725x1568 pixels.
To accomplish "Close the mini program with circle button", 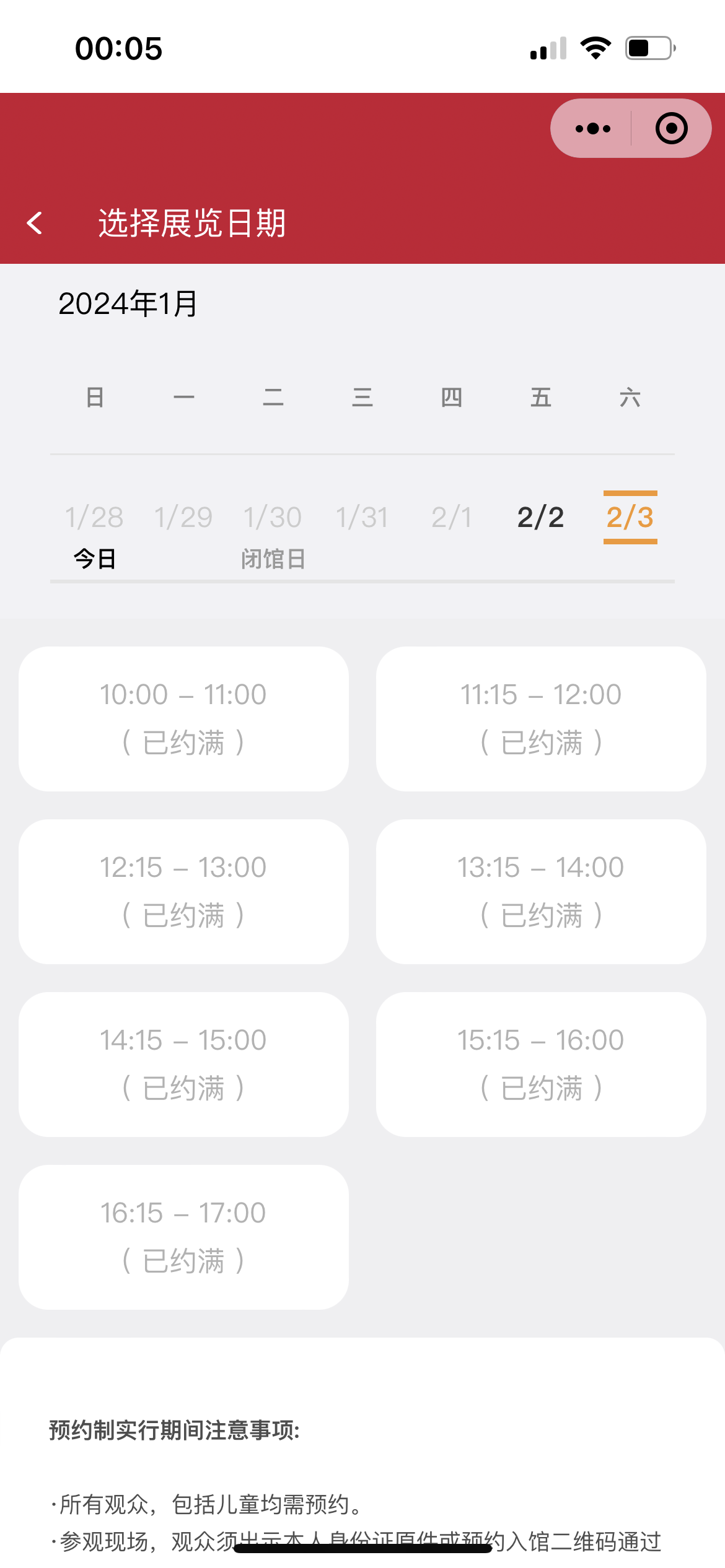I will [x=671, y=129].
